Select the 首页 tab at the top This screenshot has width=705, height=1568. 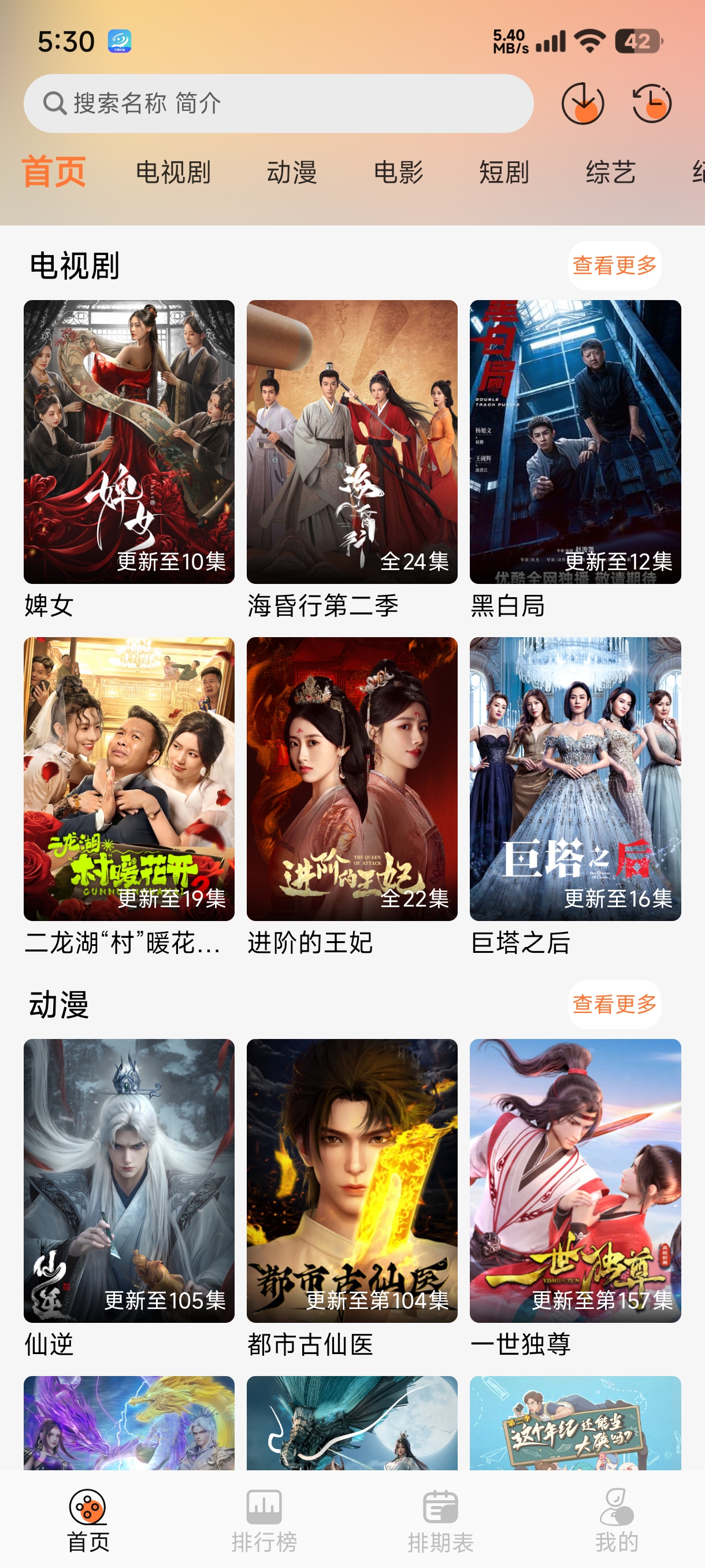click(54, 173)
